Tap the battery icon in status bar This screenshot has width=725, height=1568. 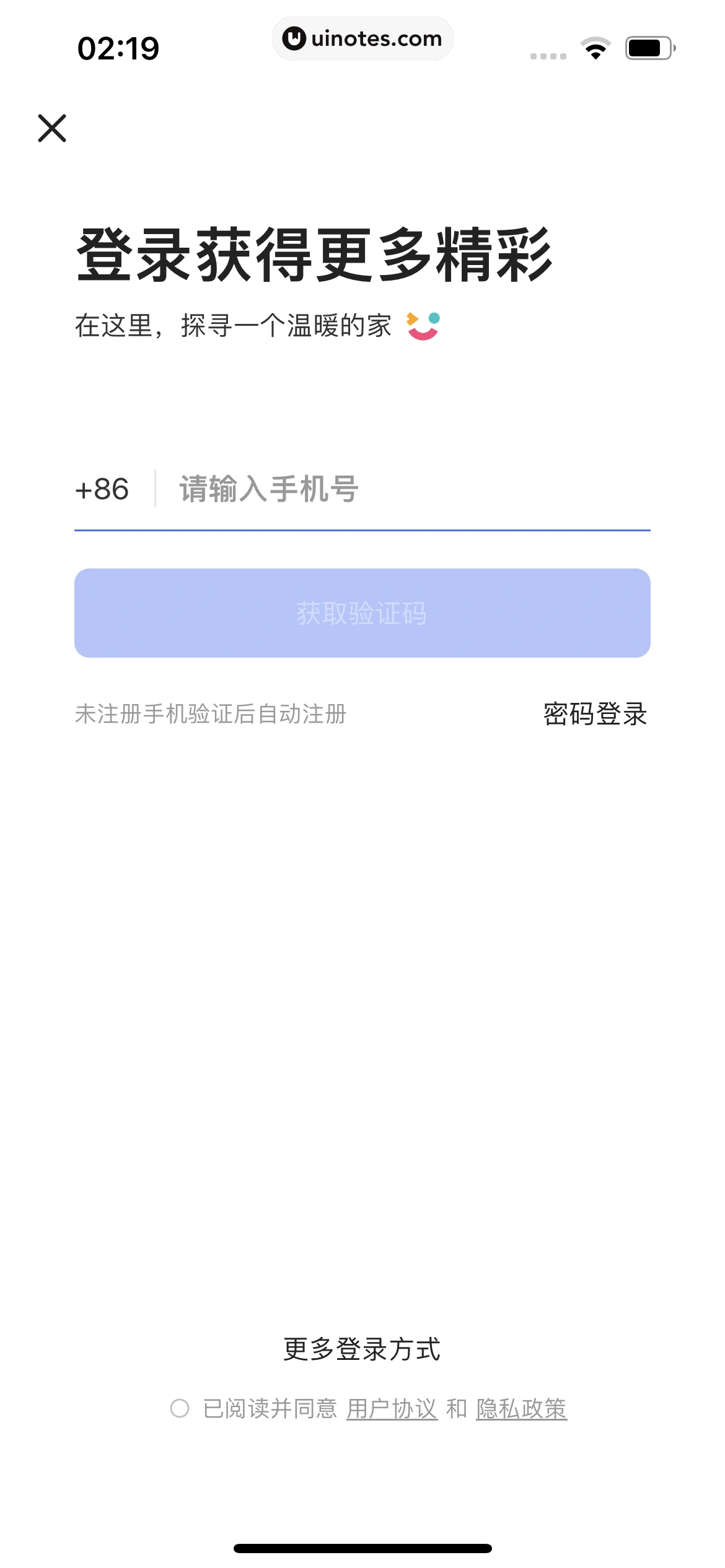click(648, 46)
